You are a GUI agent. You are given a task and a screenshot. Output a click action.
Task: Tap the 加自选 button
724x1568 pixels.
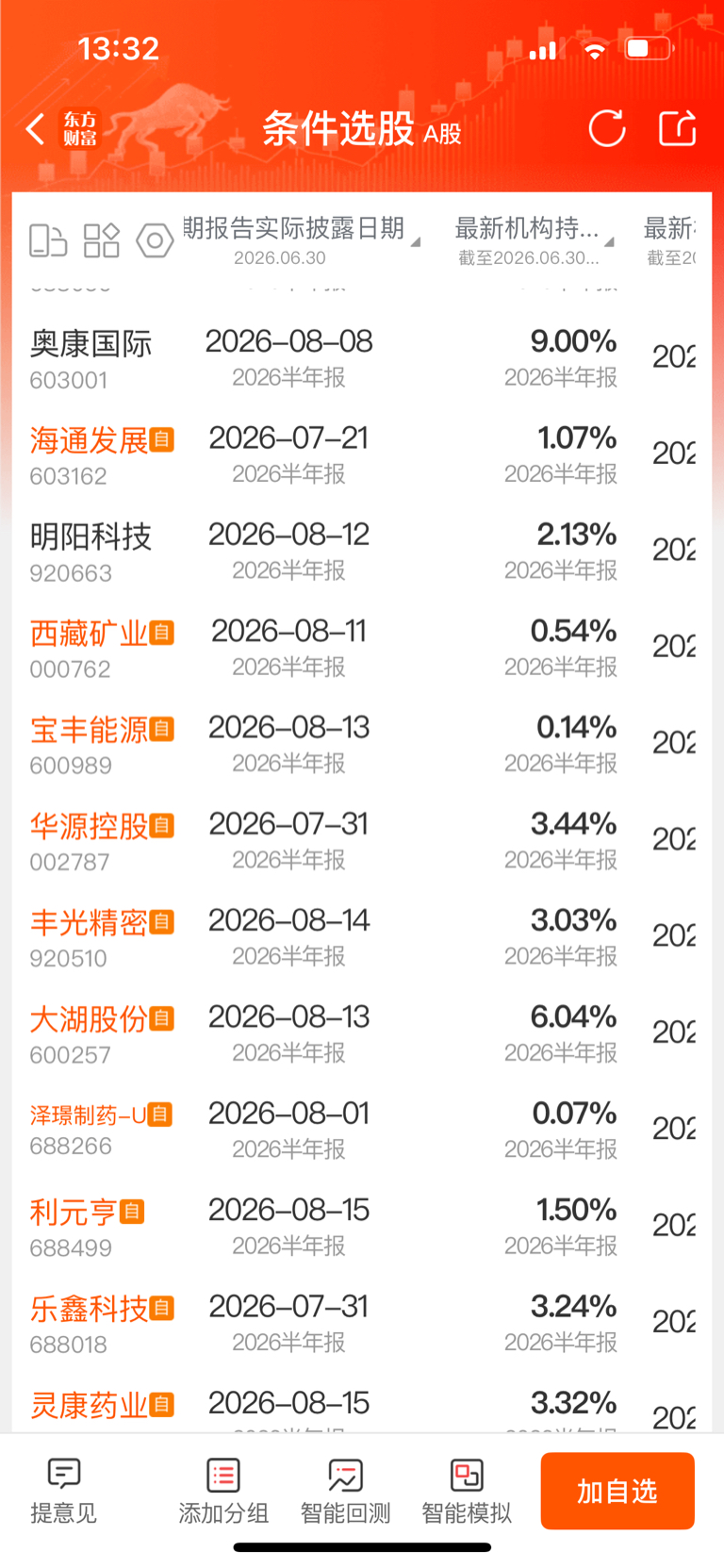coord(617,1491)
